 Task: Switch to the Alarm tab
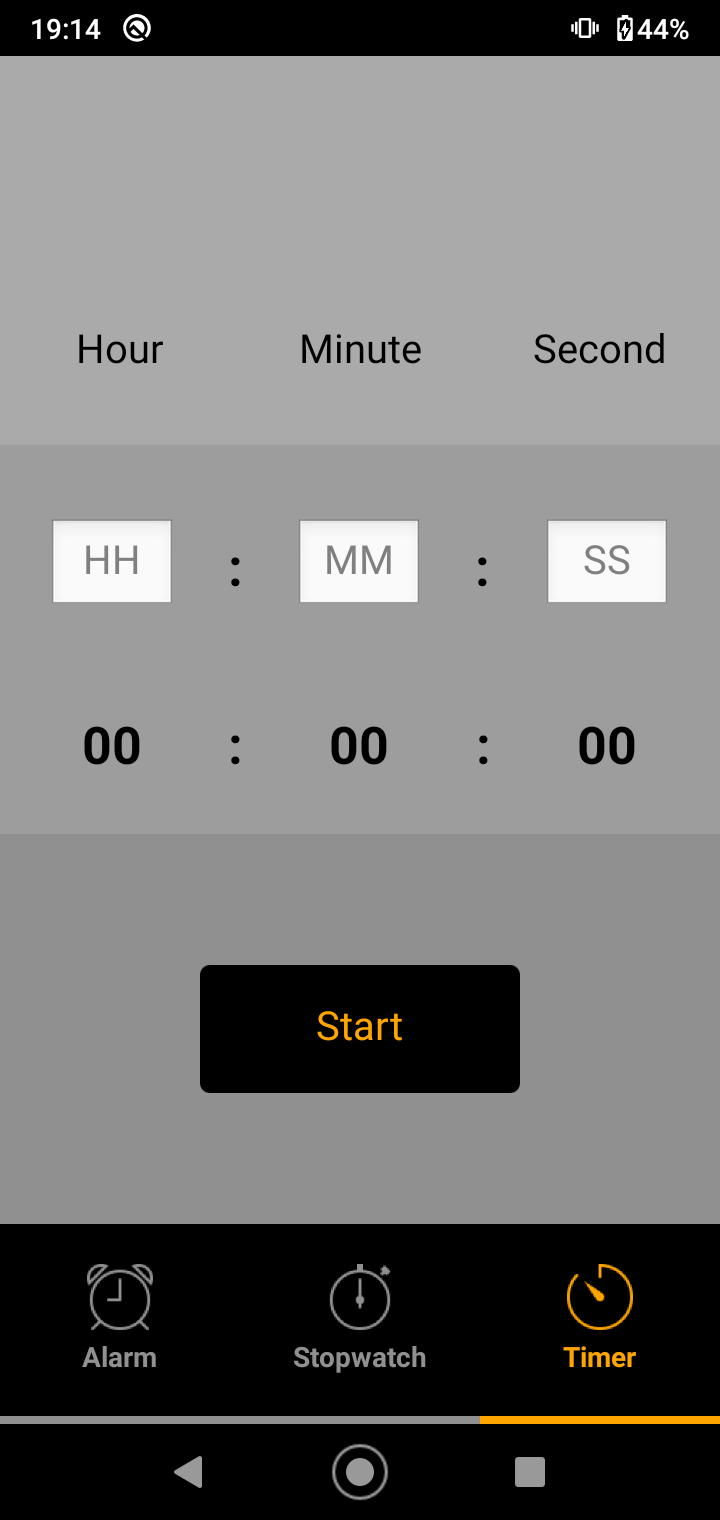click(120, 1317)
